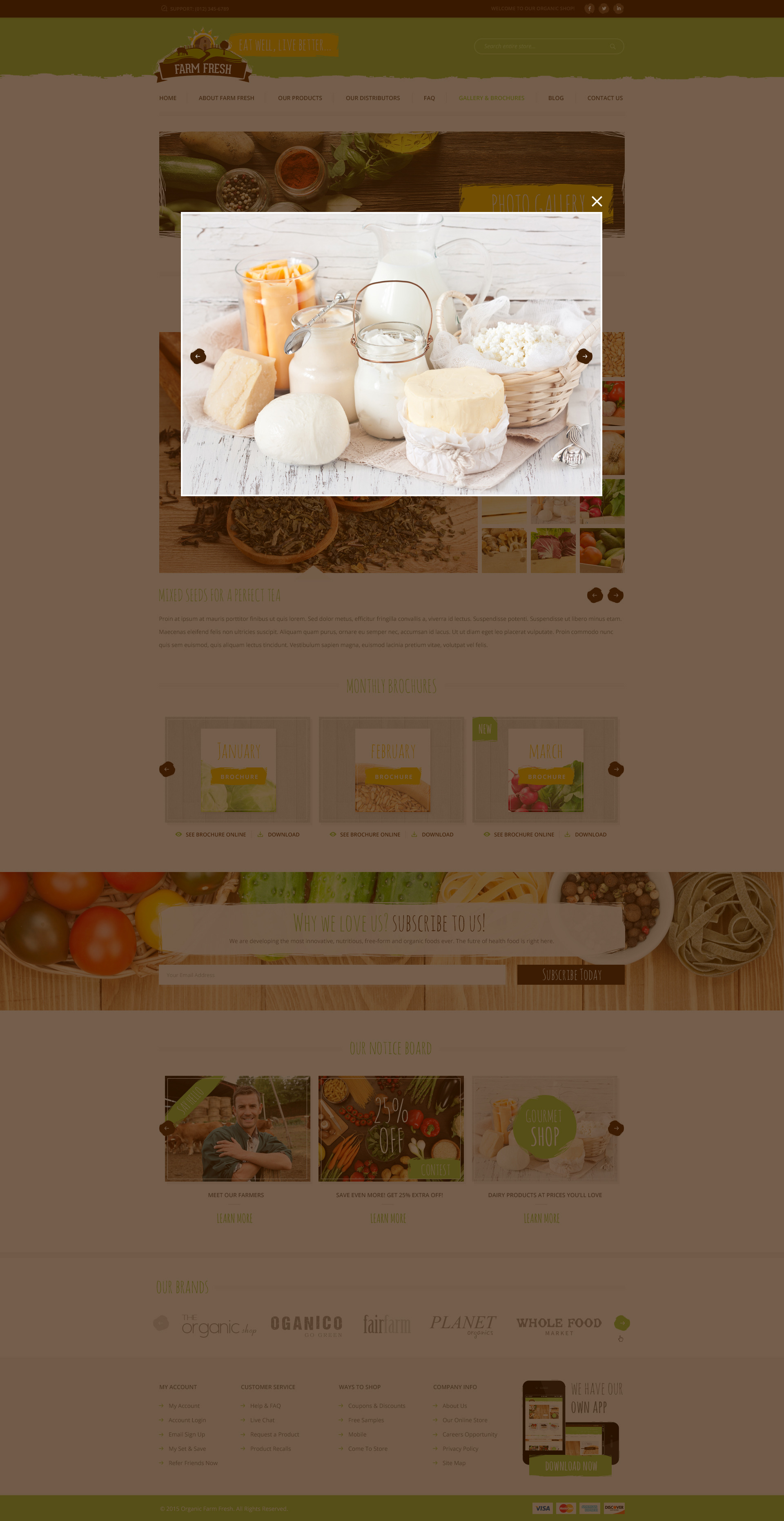Screen dimensions: 784x1521
Task: Focus the search entire store field
Action: pyautogui.click(x=543, y=46)
